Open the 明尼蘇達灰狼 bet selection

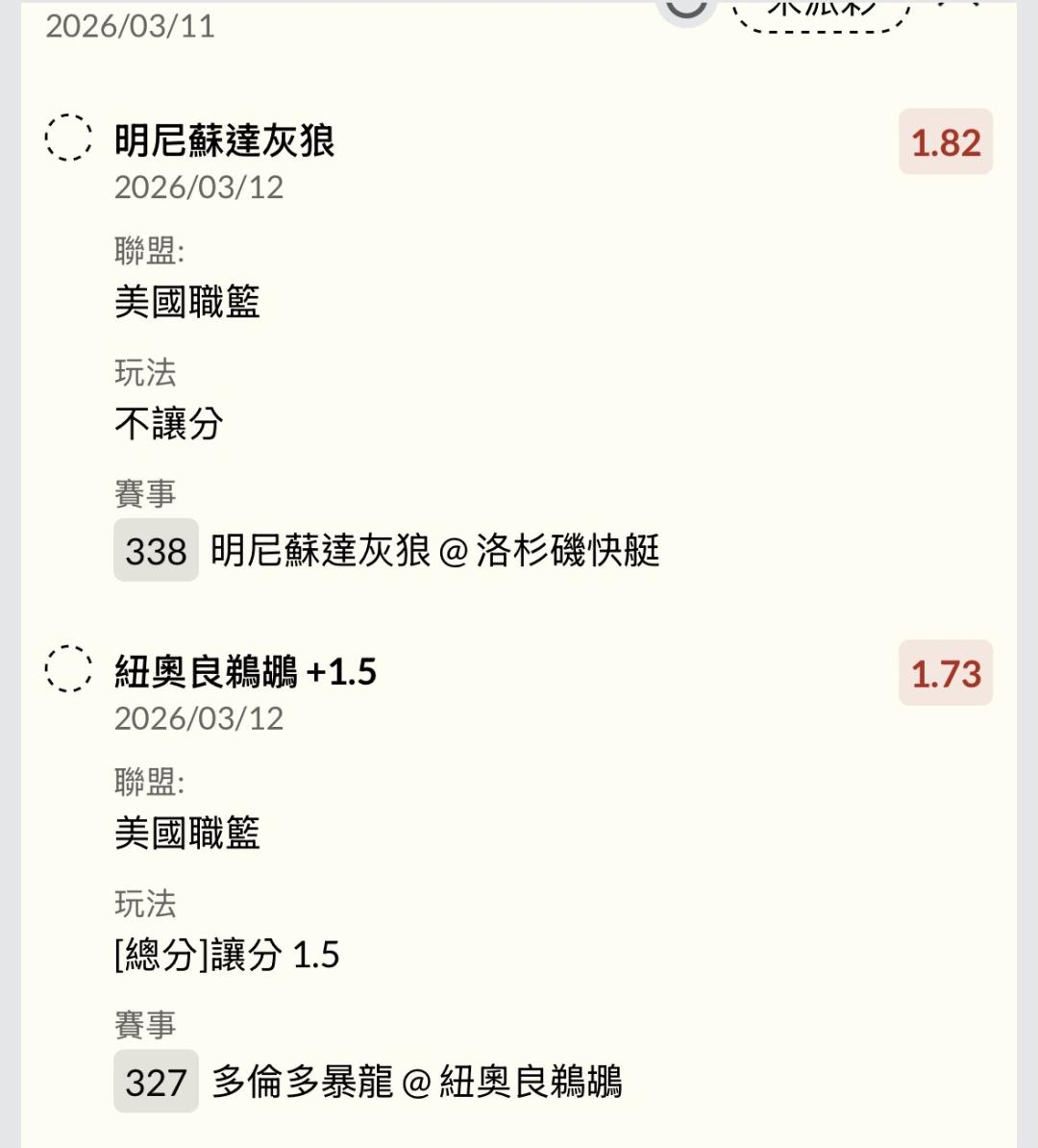tap(224, 141)
